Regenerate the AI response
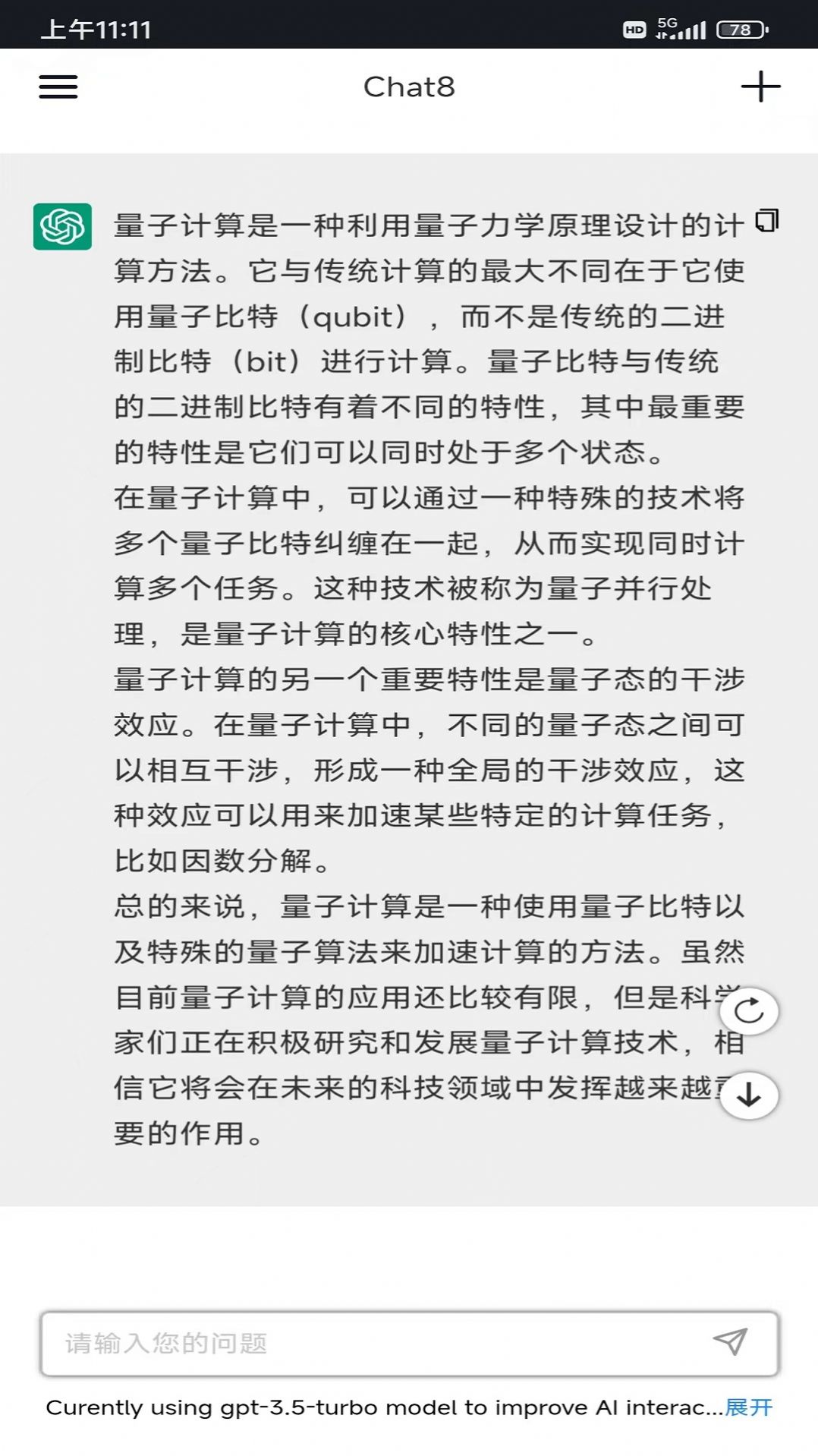Screen dimensions: 818x1456 (749, 1011)
